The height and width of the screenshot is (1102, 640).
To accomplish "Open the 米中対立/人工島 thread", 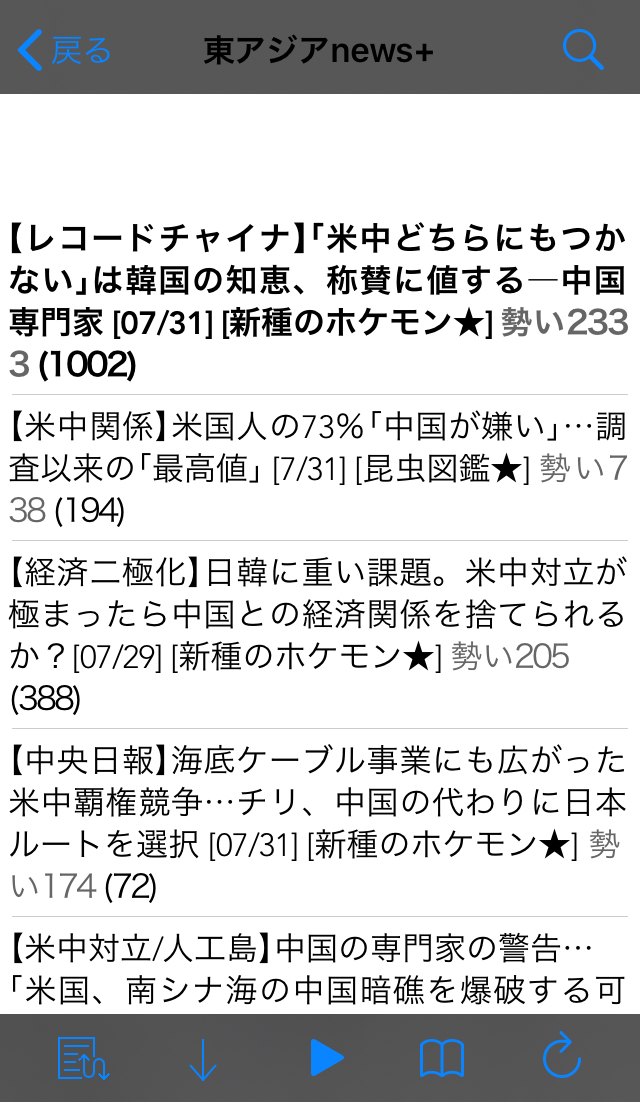I will [x=318, y=968].
